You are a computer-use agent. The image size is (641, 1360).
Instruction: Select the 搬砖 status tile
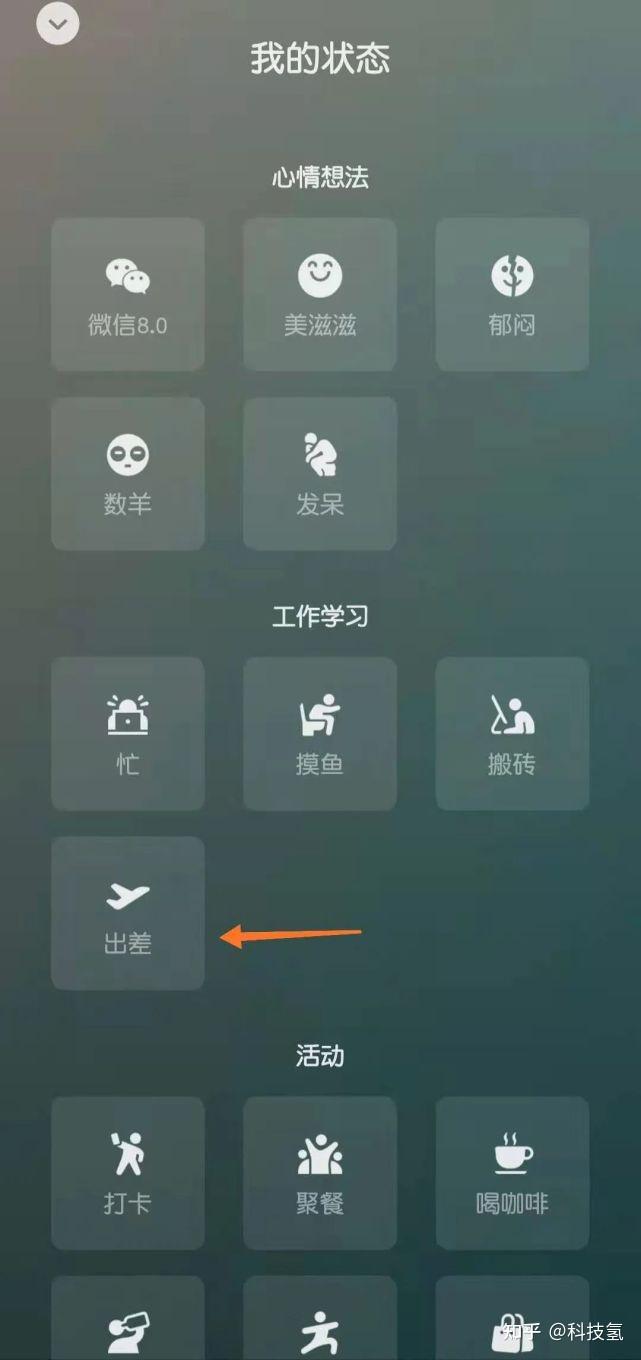512,734
